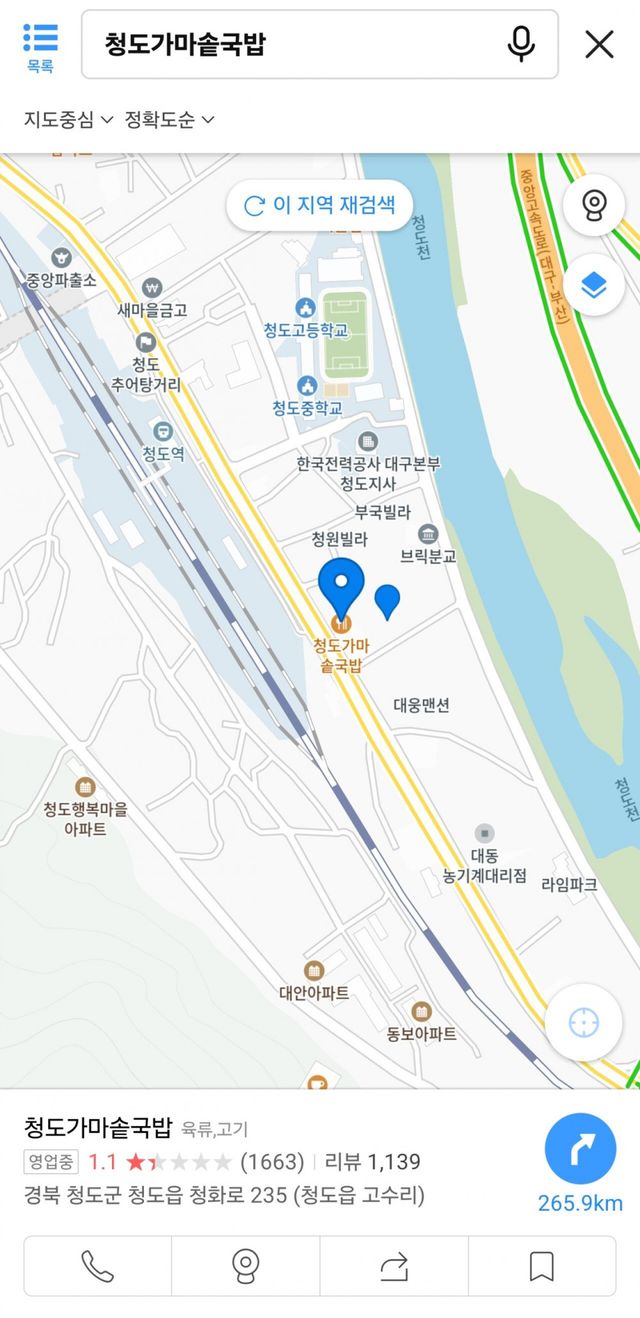Call 청도가마솥국밥 with the phone button
Screen dimensions: 640x1318
tap(97, 1266)
